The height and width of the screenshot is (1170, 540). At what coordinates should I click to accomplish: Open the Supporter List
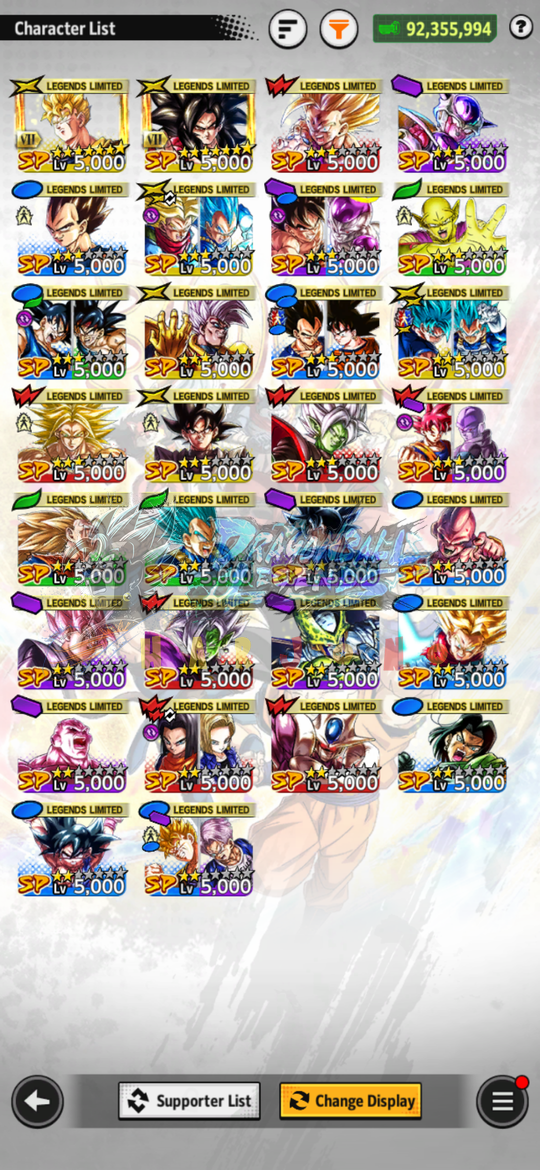[x=189, y=1101]
